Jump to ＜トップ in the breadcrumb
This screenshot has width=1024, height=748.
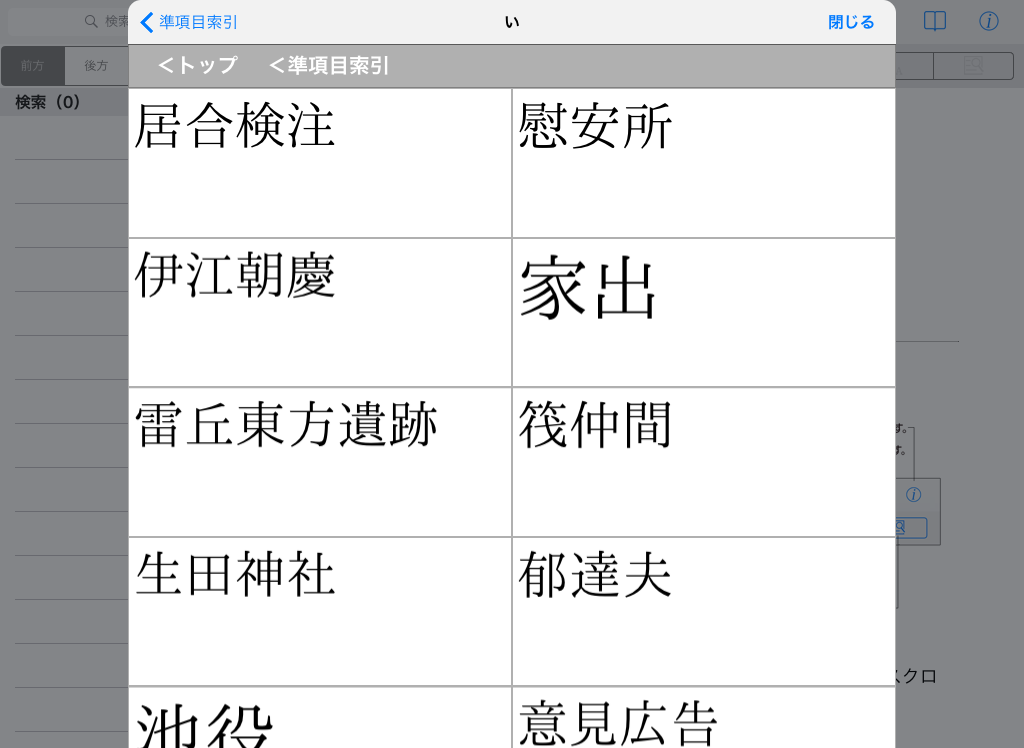click(x=197, y=66)
